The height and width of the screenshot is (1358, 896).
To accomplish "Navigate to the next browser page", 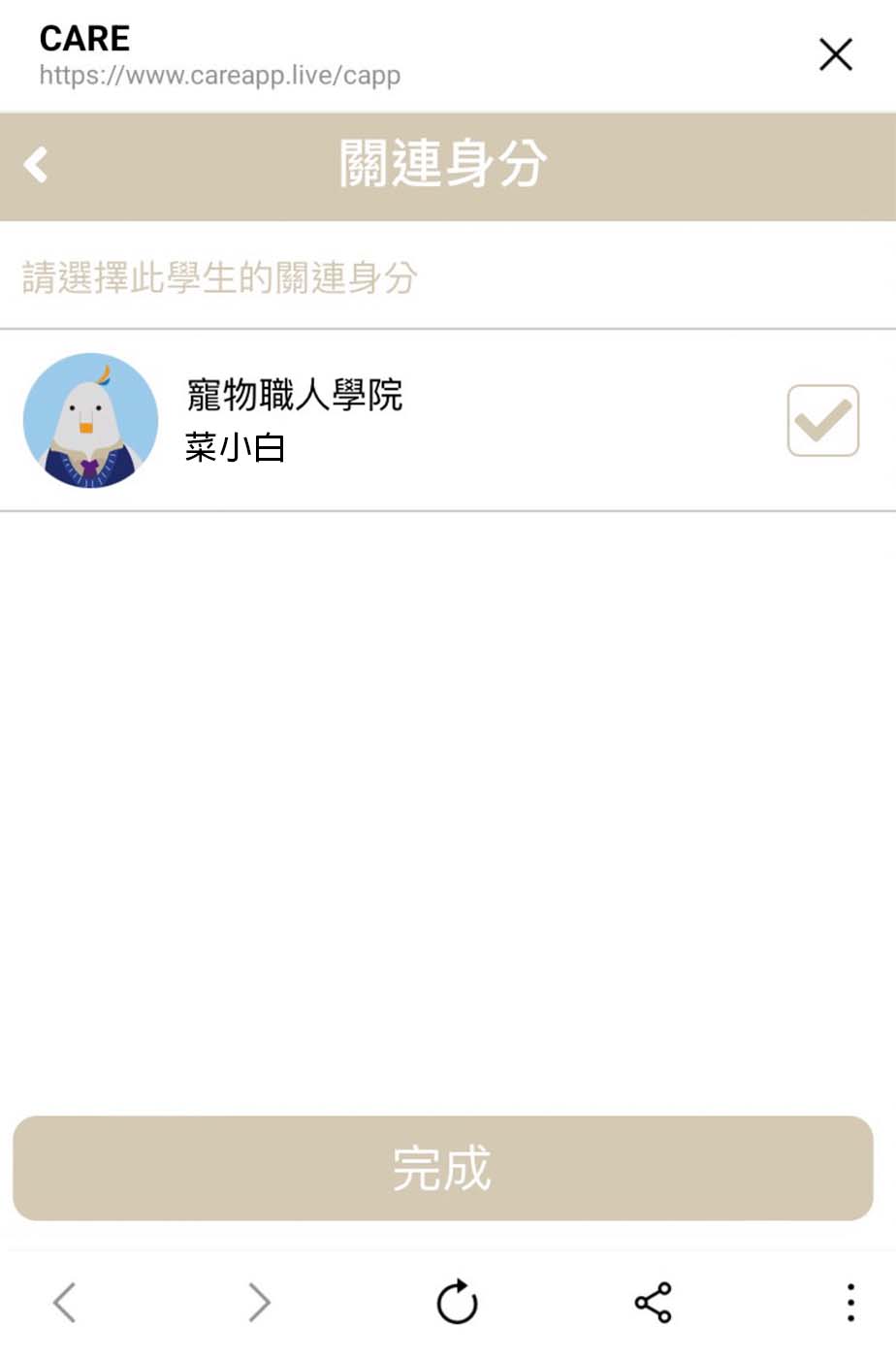I will (x=259, y=1302).
